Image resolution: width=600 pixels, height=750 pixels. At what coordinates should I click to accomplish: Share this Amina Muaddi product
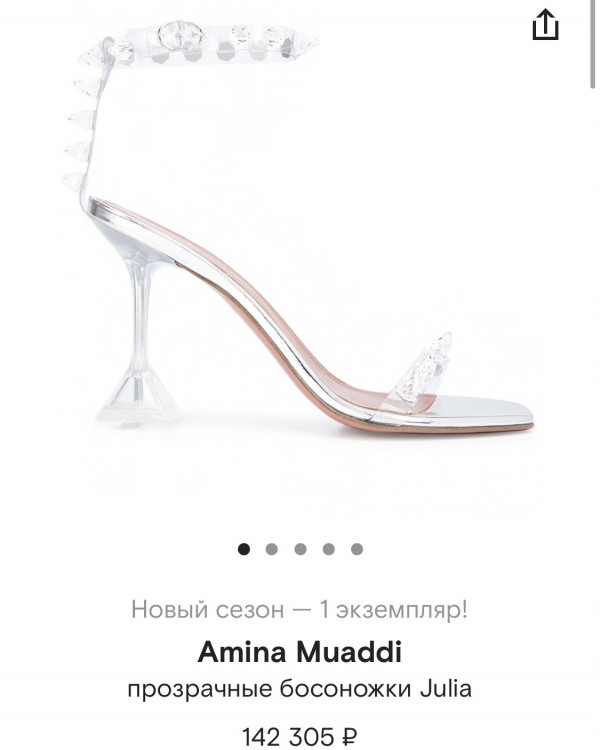coord(544,25)
